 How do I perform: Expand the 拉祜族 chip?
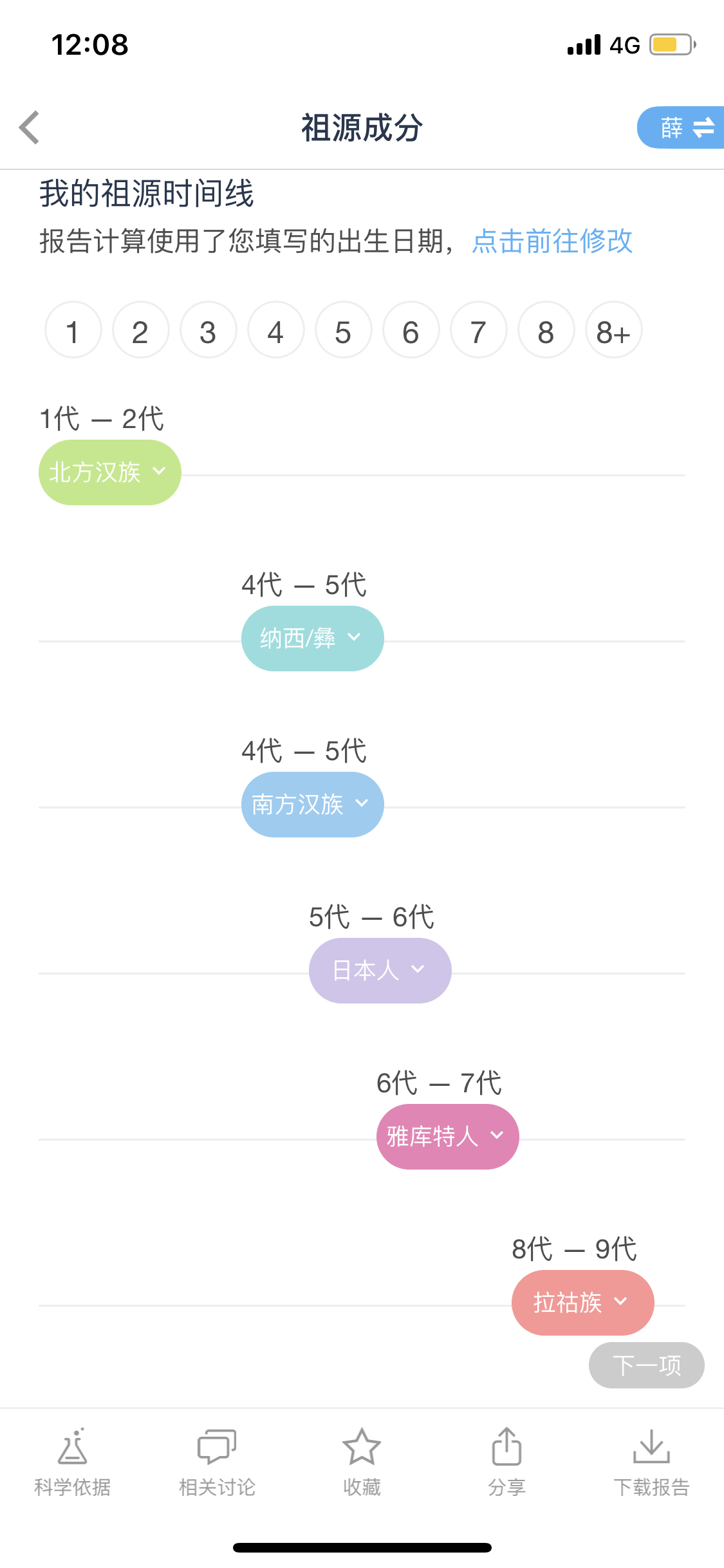pyautogui.click(x=582, y=1303)
